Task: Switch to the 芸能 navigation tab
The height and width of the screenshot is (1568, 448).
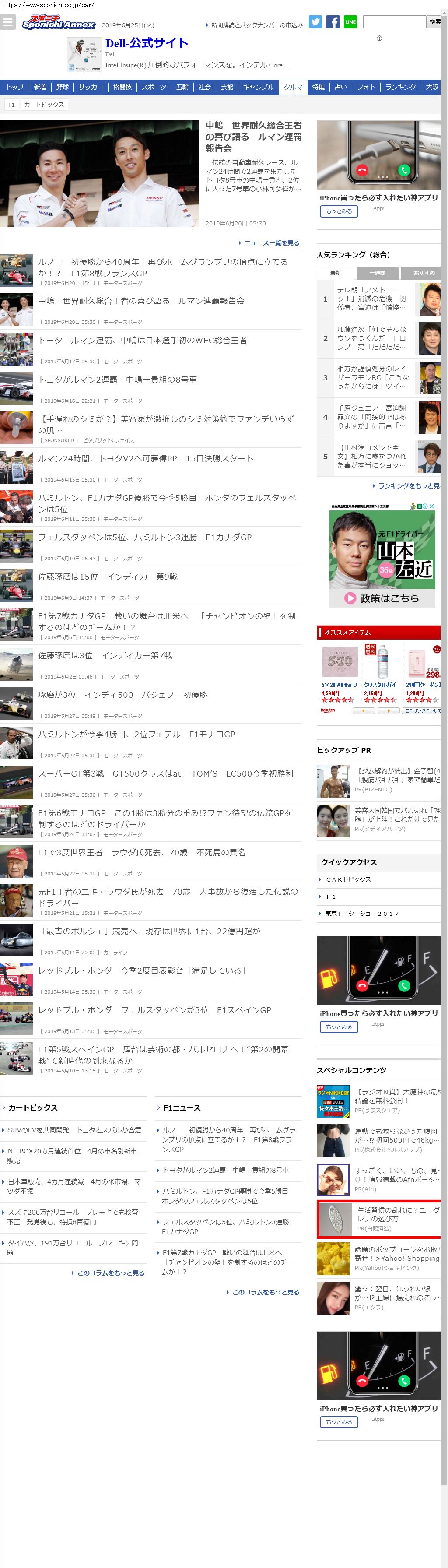Action: point(227,87)
